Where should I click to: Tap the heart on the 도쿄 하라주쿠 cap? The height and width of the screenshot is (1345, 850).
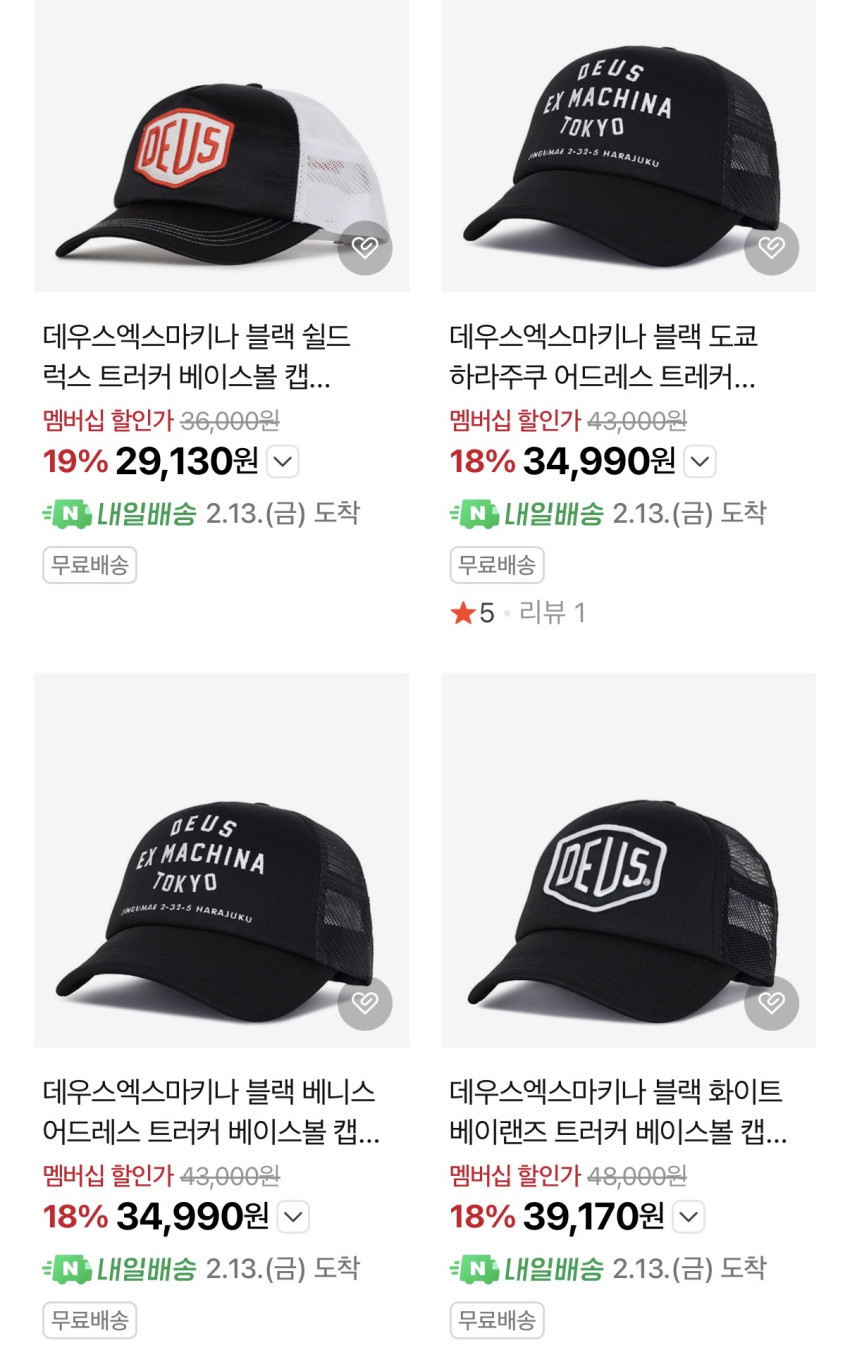772,247
